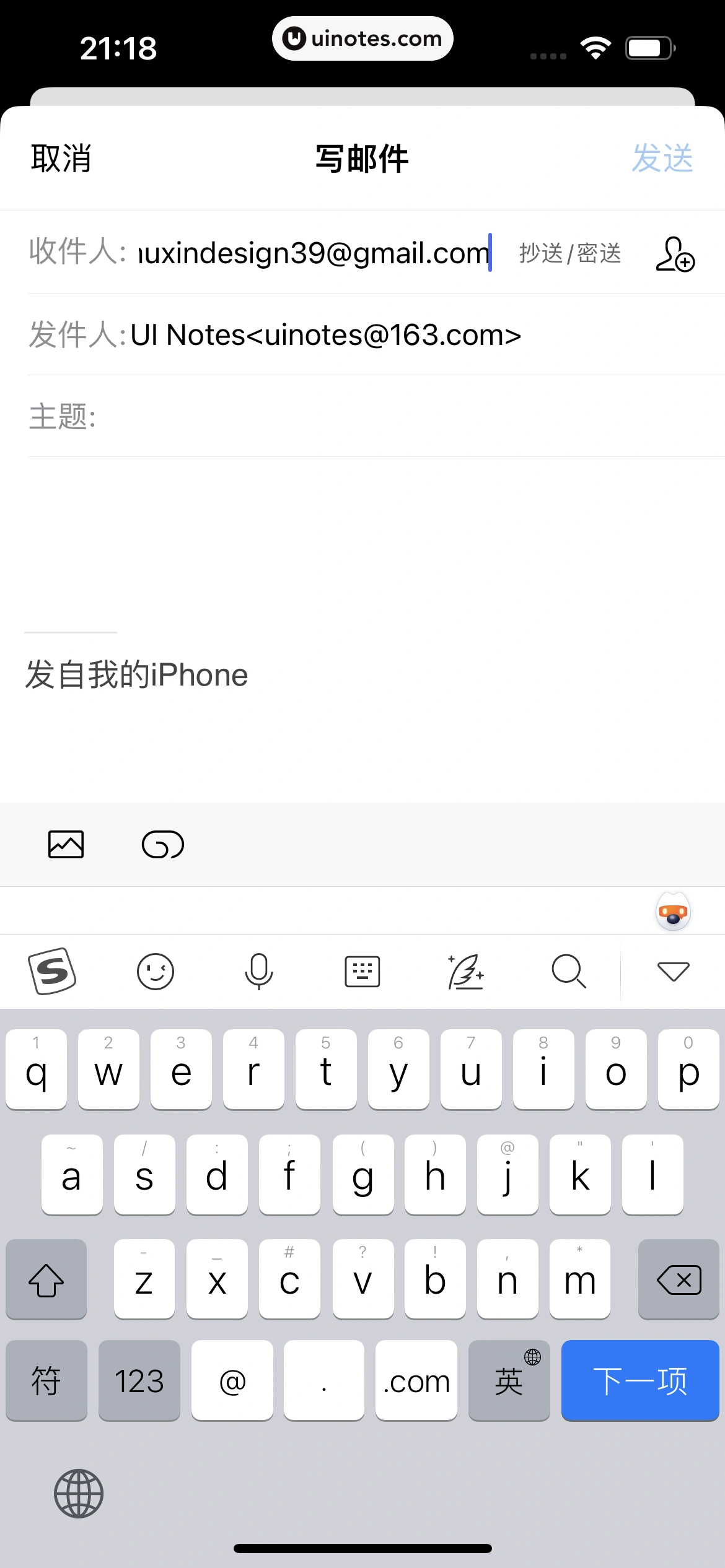Open keyboard layout switcher icon
725x1568 pixels.
coord(362,971)
